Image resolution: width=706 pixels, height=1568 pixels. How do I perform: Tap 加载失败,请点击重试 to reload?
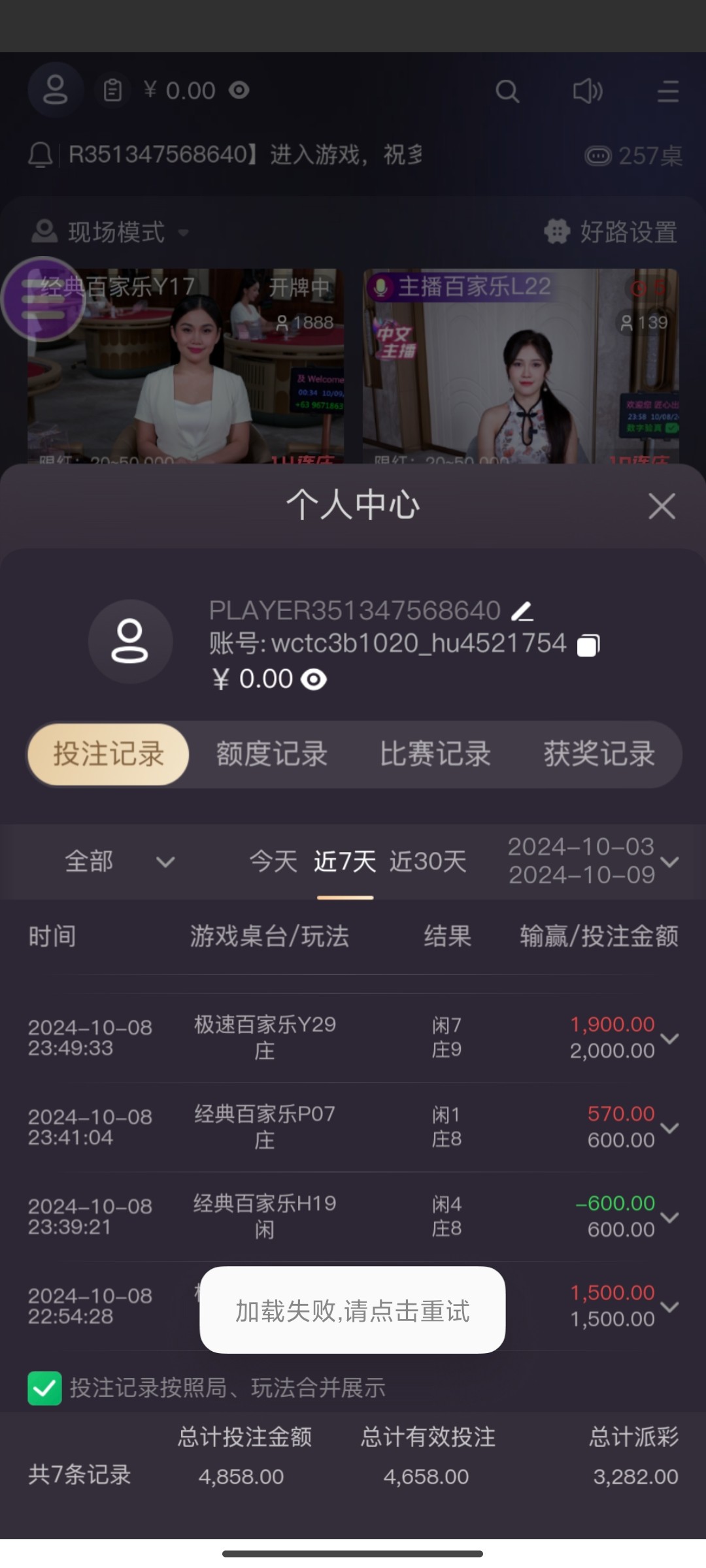click(x=352, y=1311)
